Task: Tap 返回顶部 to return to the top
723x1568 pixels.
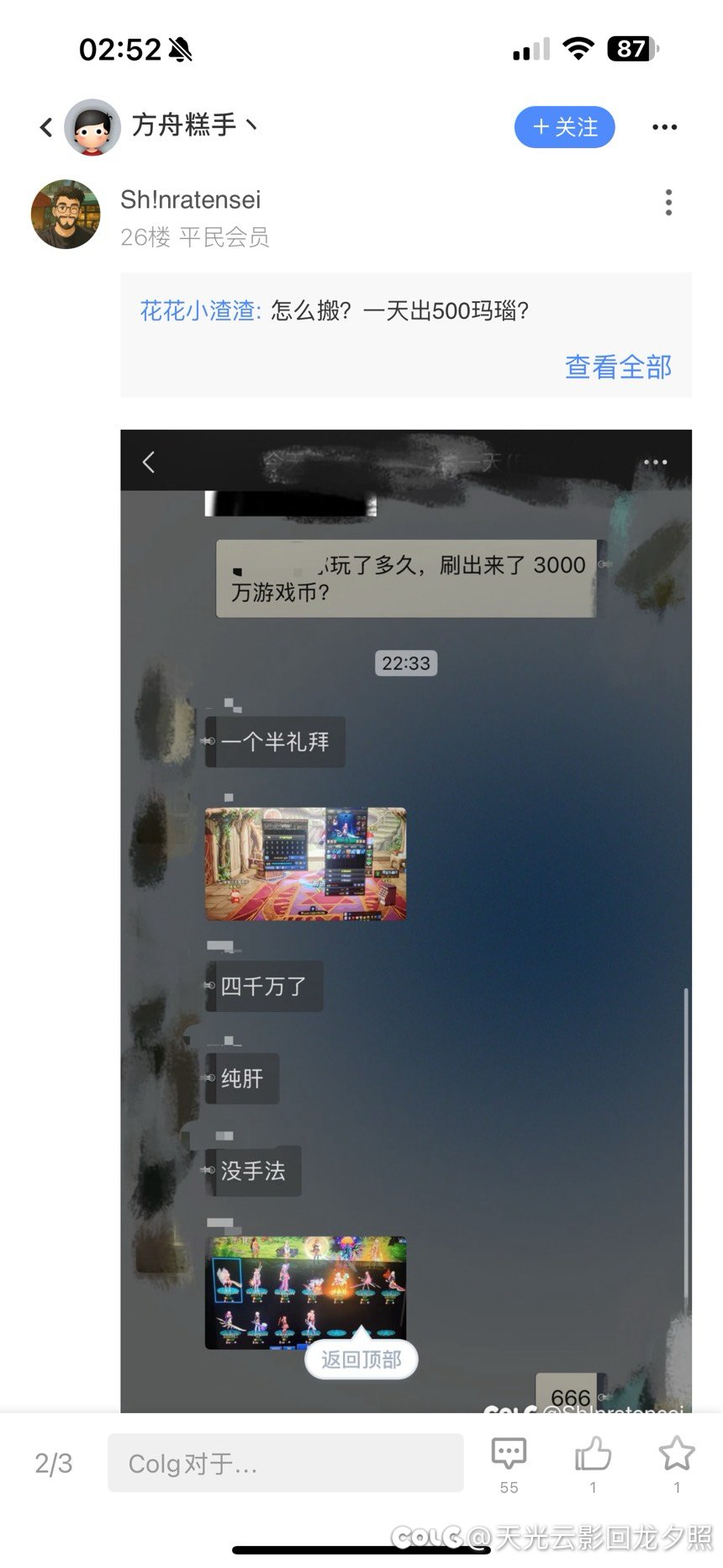Action: point(361,1359)
